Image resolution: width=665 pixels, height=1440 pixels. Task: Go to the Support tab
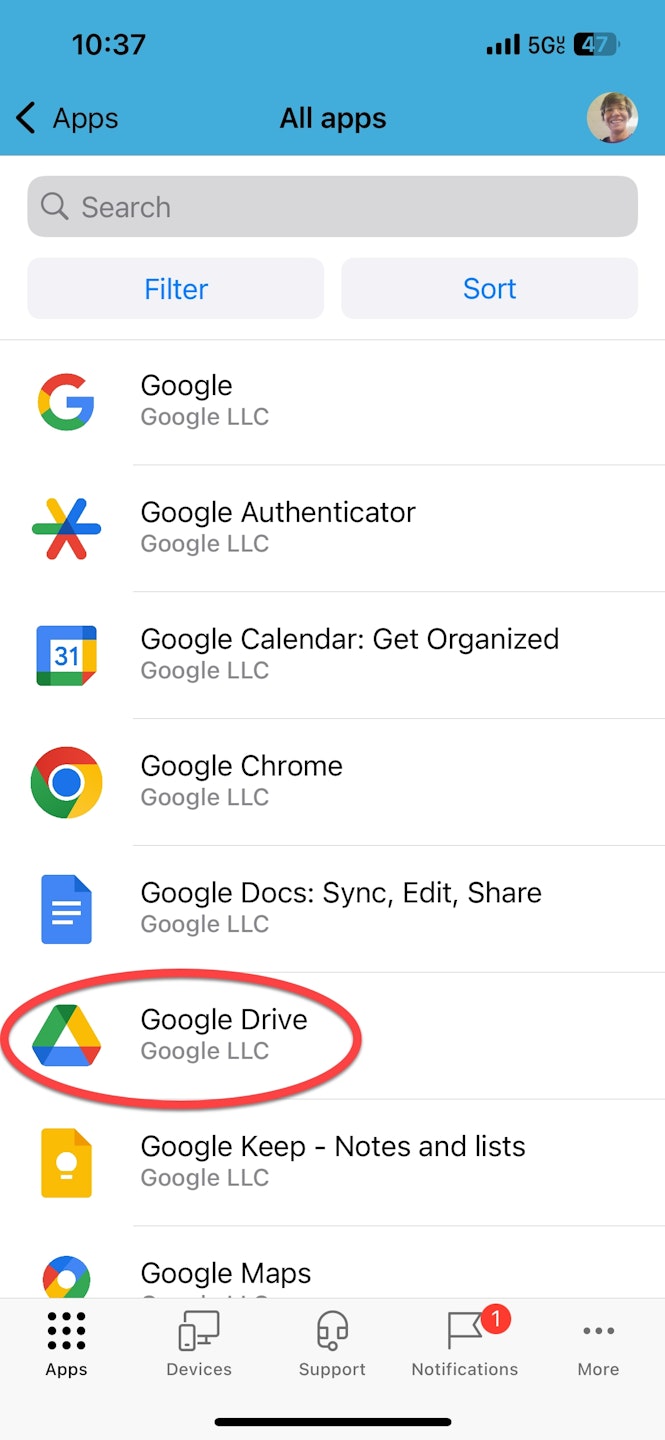[332, 1345]
